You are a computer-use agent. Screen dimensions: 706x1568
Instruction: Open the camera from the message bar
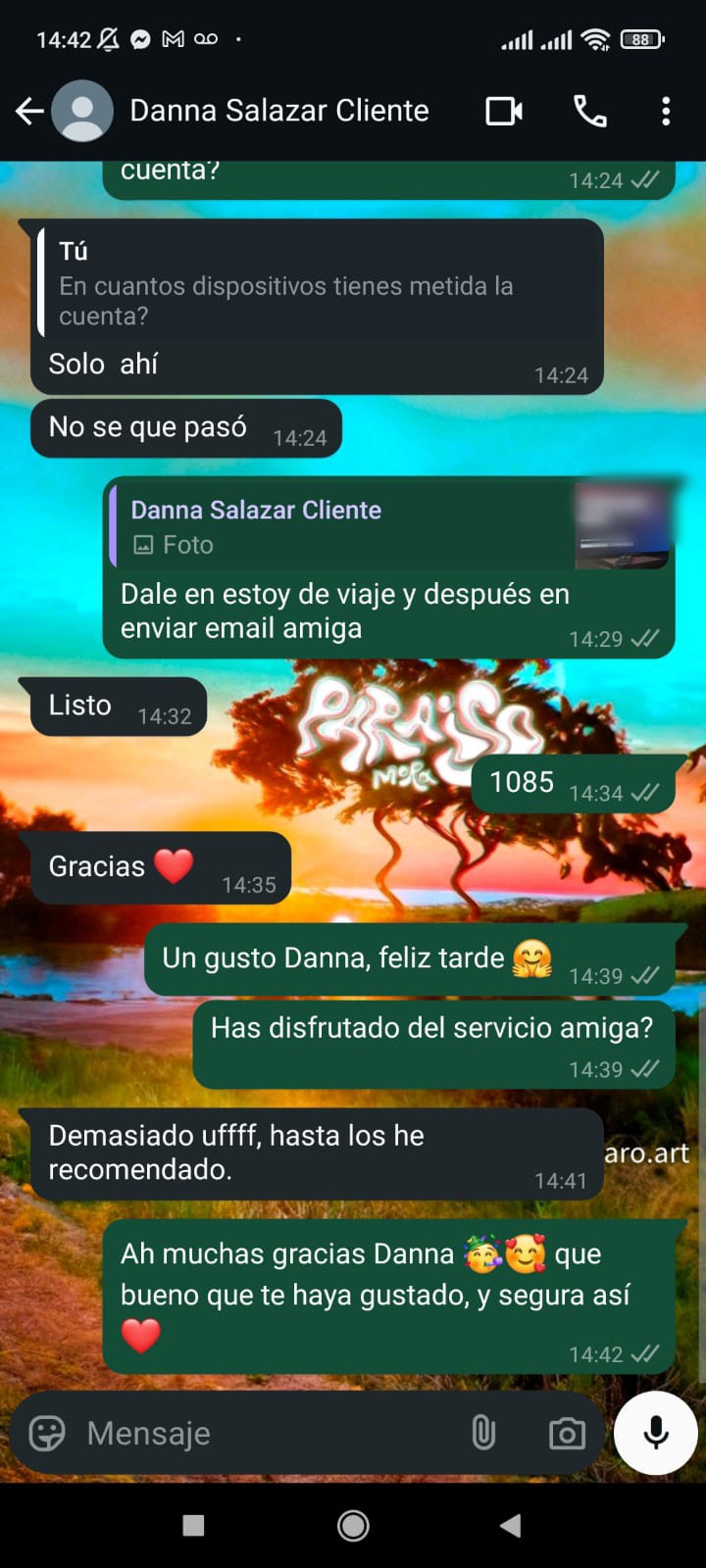click(x=567, y=1433)
